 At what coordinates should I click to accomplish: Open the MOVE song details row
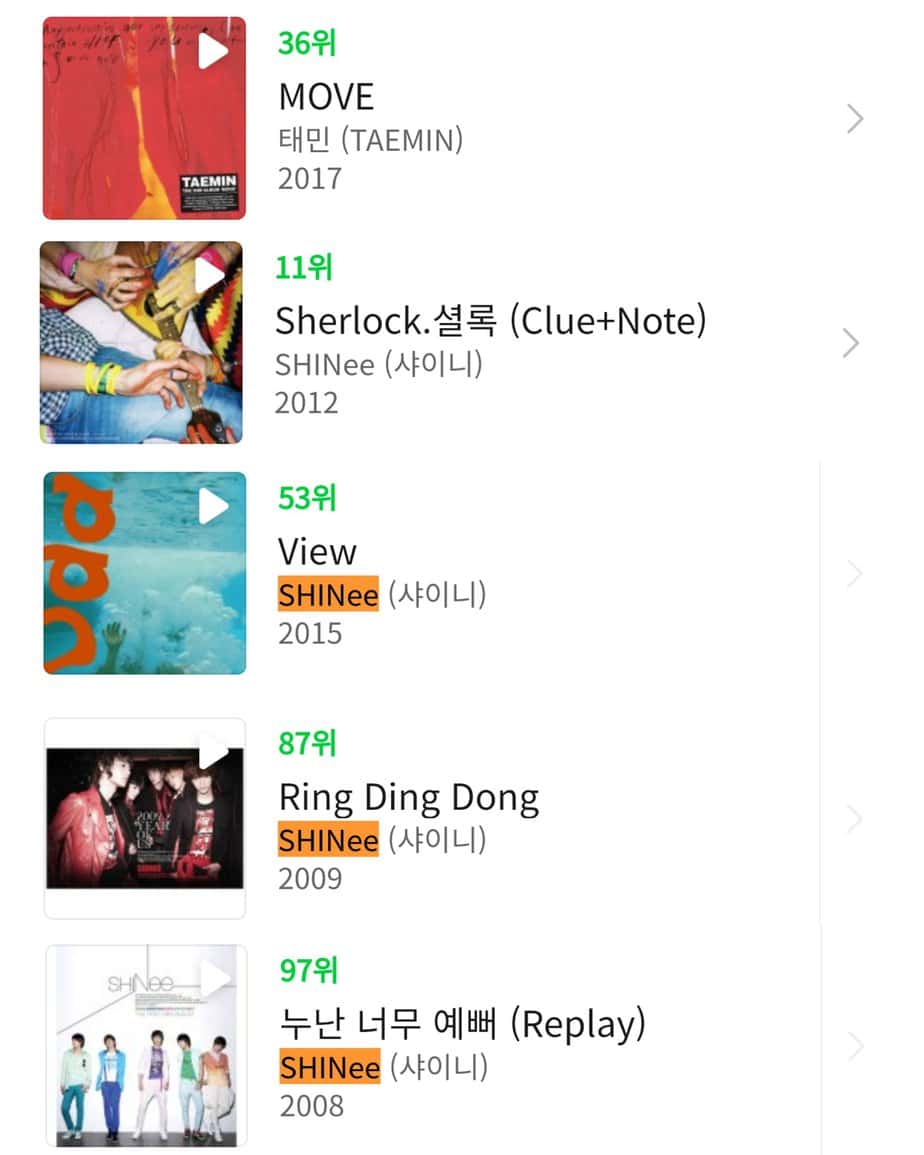(854, 120)
